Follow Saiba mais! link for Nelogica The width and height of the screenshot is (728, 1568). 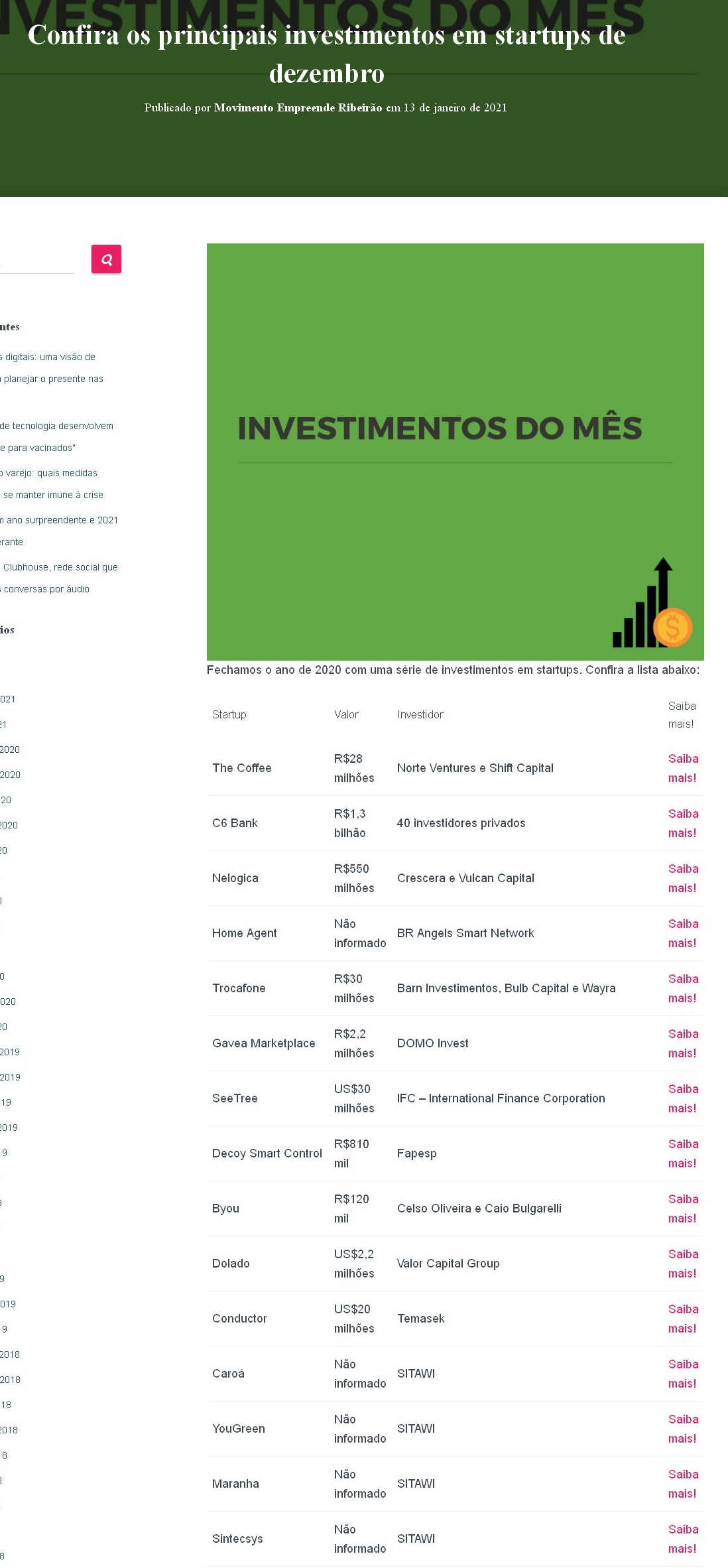pyautogui.click(x=682, y=878)
